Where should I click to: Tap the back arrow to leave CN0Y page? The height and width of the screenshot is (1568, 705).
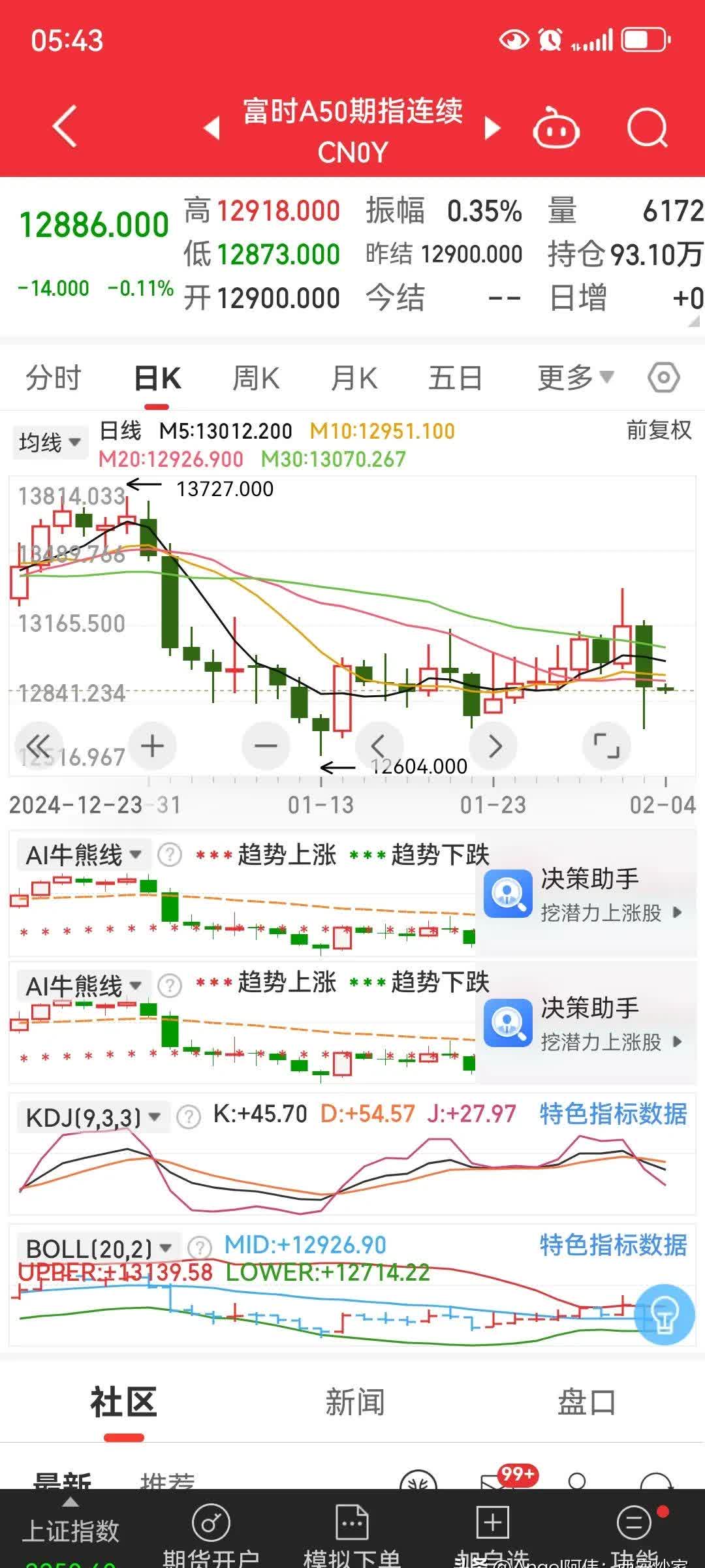63,127
